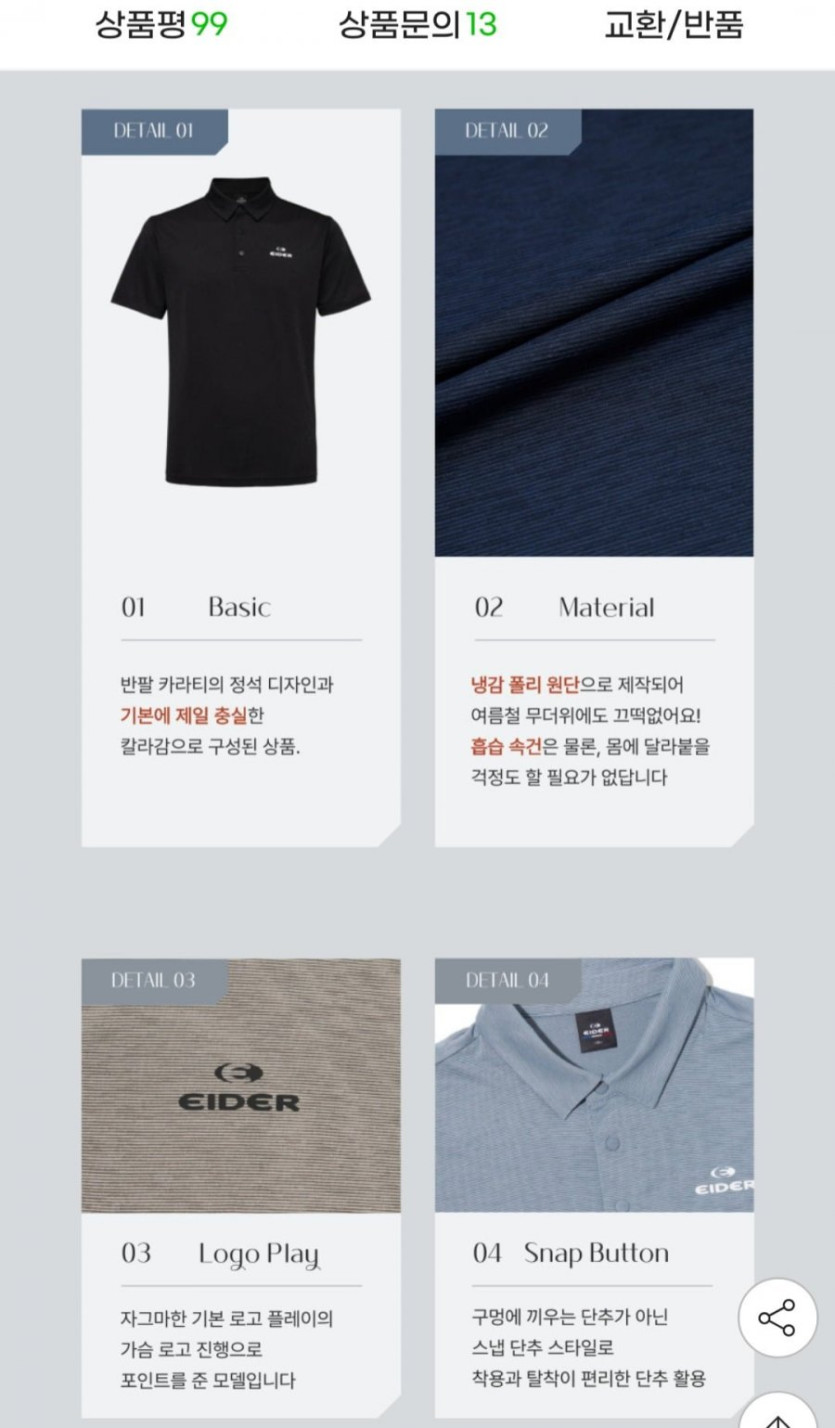The height and width of the screenshot is (1428, 835).
Task: Tap the scroll-to-top arrow button
Action: [x=777, y=1412]
